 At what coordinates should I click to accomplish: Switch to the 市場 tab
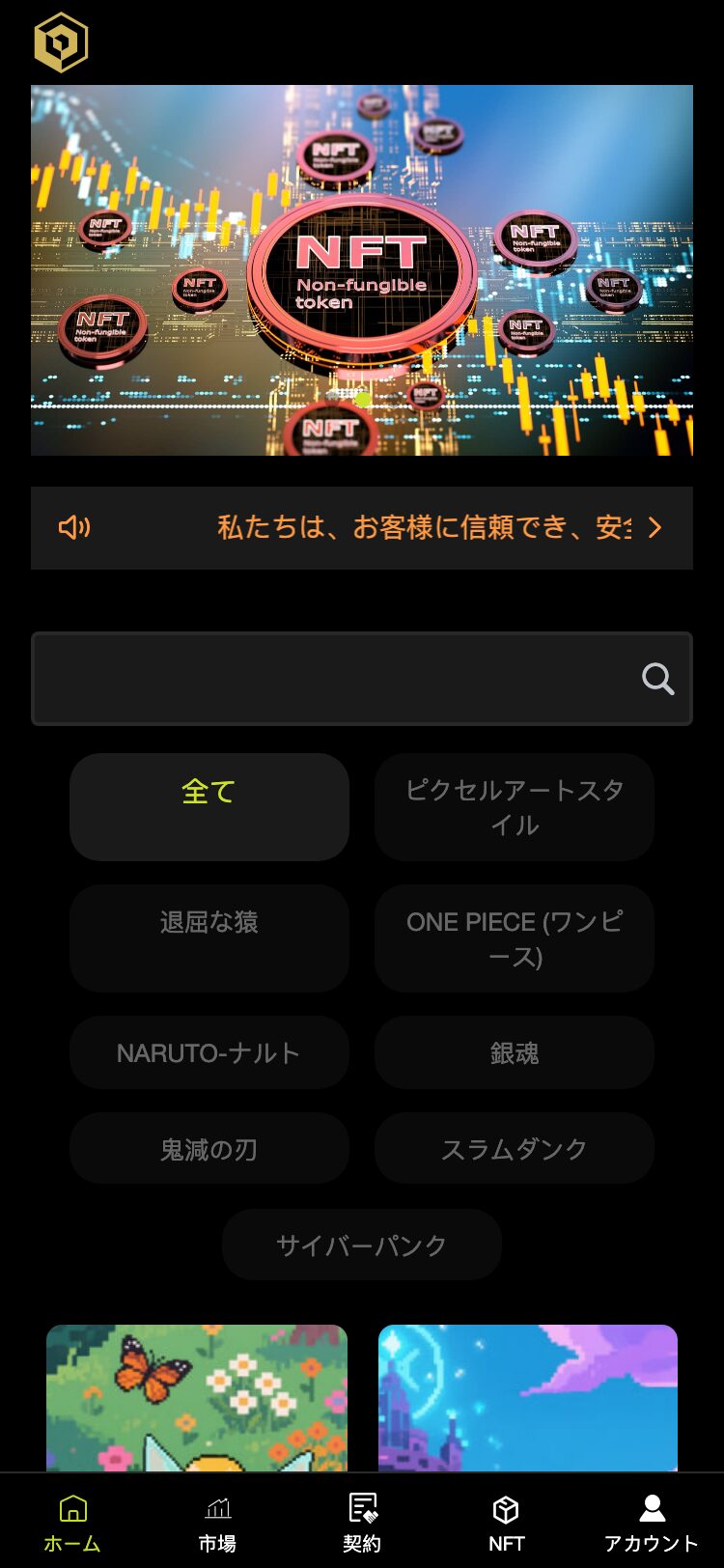[x=217, y=1523]
